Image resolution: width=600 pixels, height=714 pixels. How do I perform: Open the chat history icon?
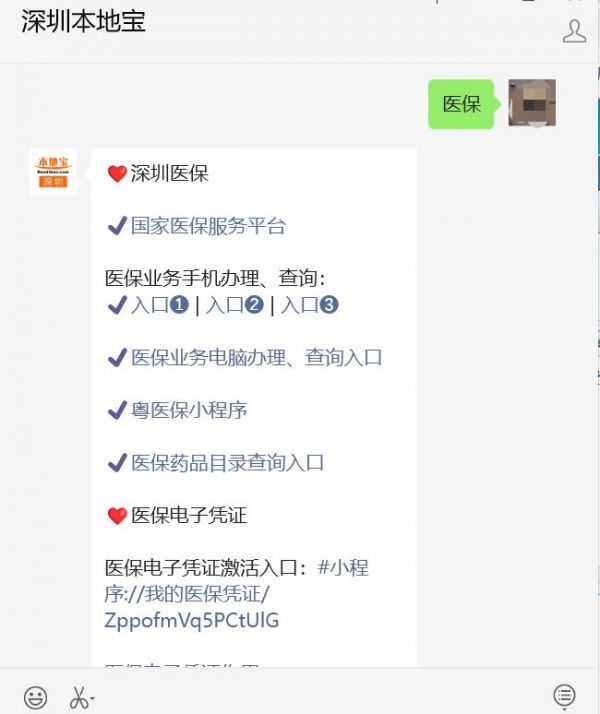point(565,695)
